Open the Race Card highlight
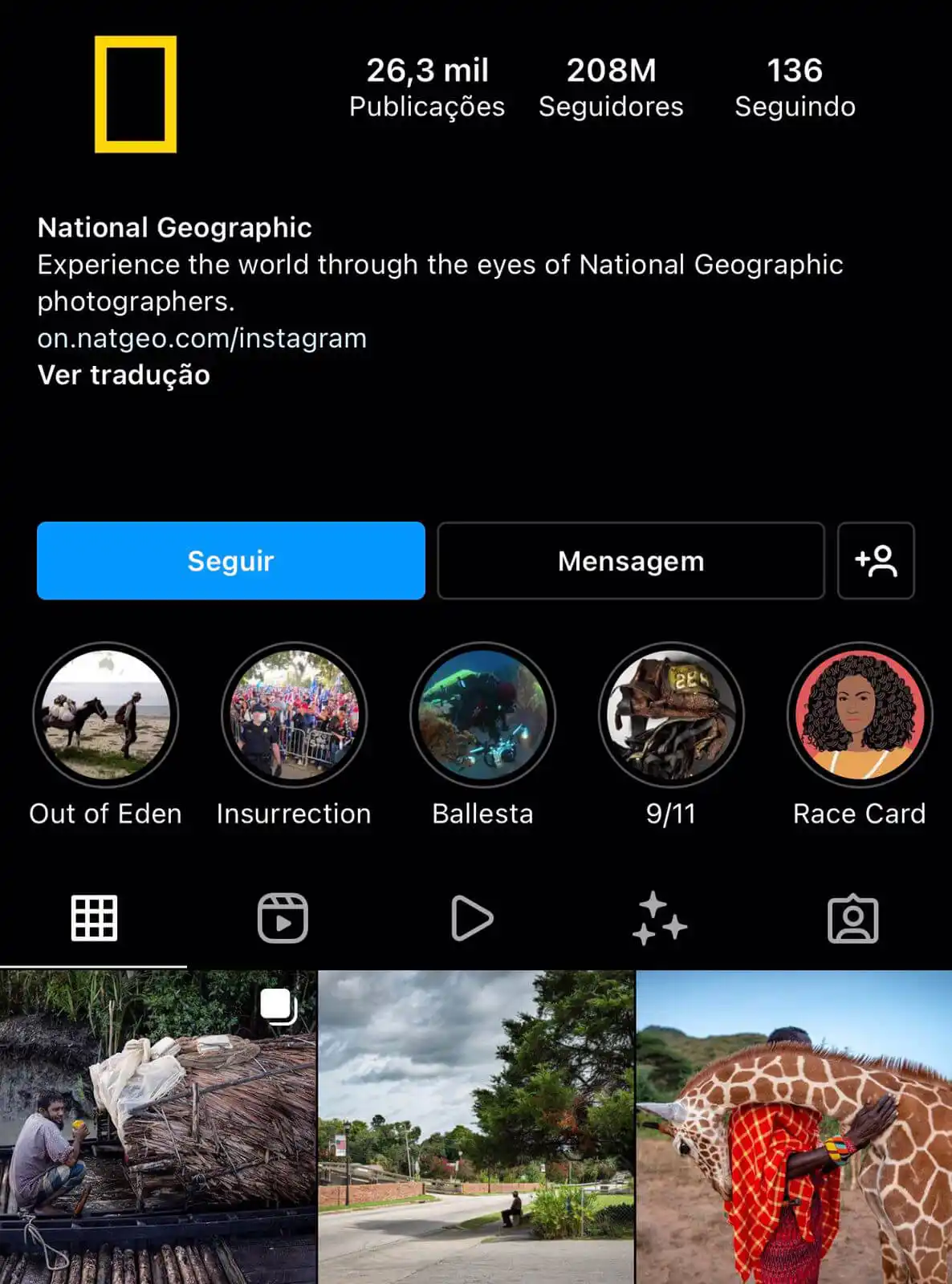This screenshot has height=1284, width=952. [859, 714]
